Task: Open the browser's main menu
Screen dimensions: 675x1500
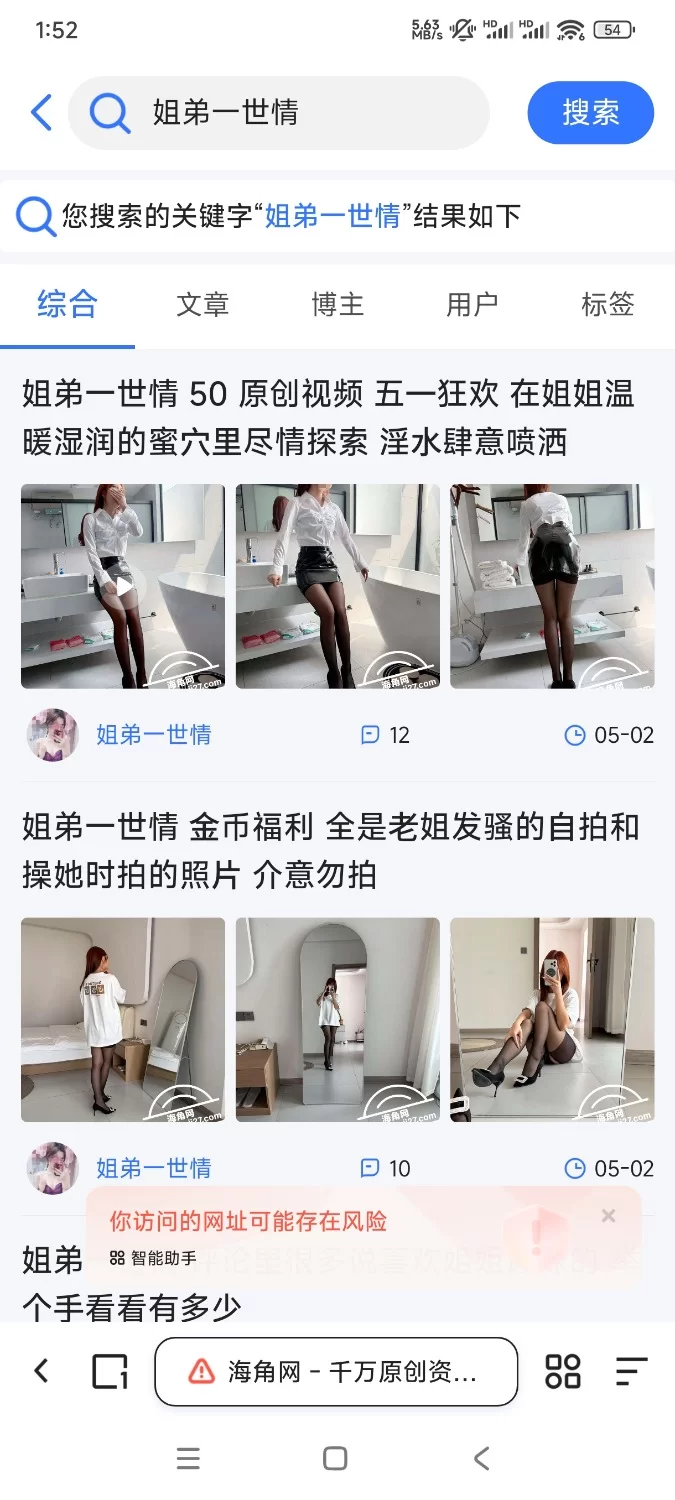Action: click(x=631, y=1372)
